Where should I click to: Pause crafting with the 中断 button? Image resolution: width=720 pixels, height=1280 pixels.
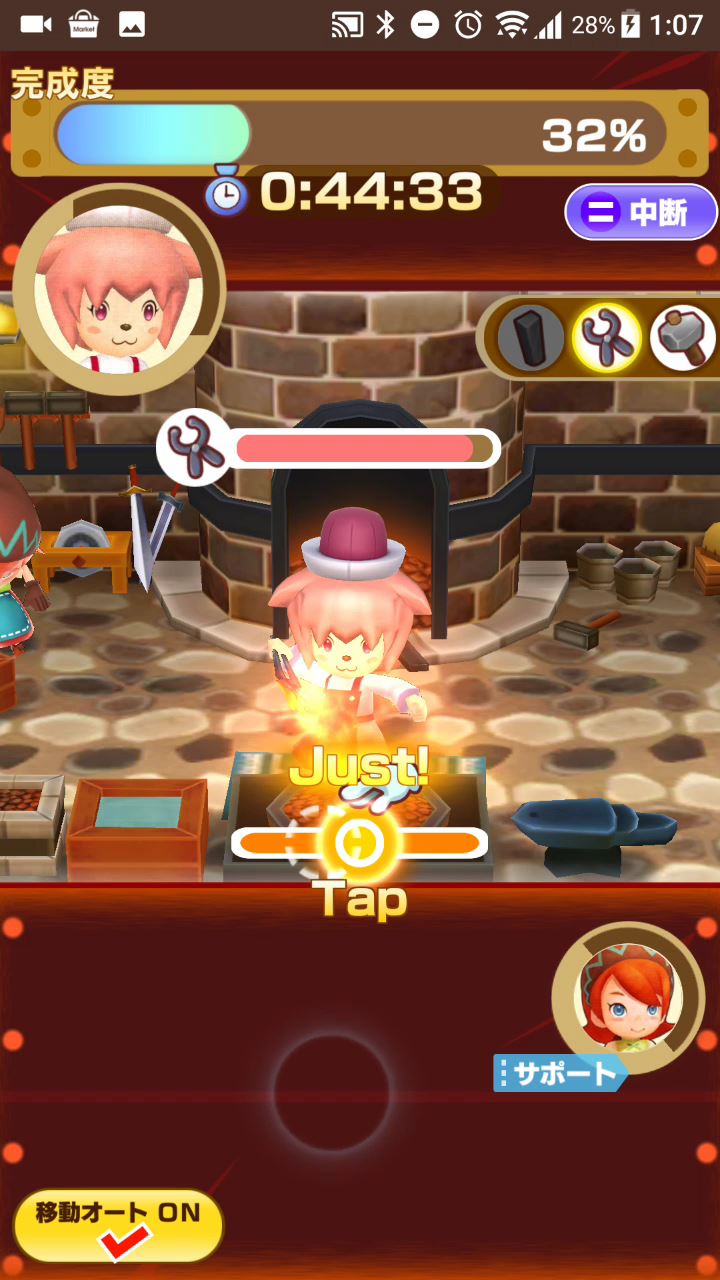[641, 213]
